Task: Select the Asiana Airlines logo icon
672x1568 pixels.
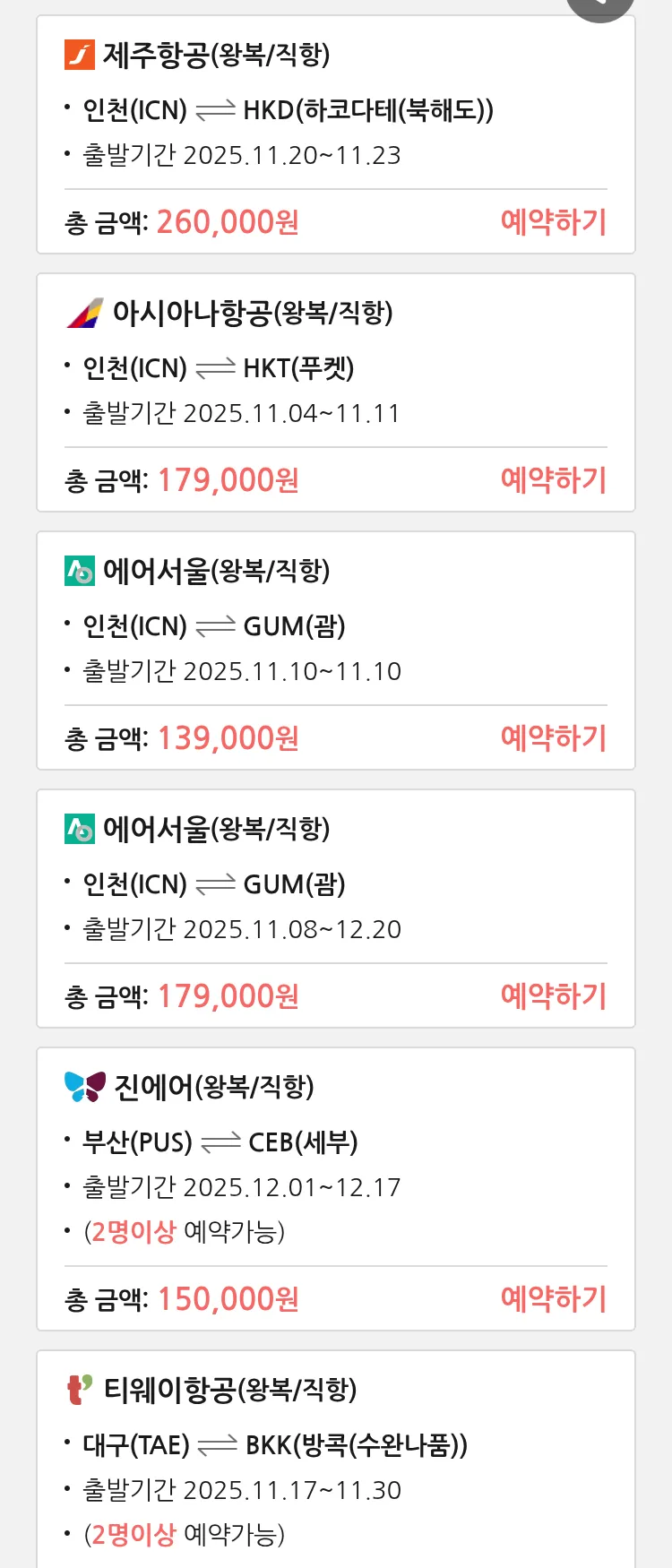Action: (82, 314)
